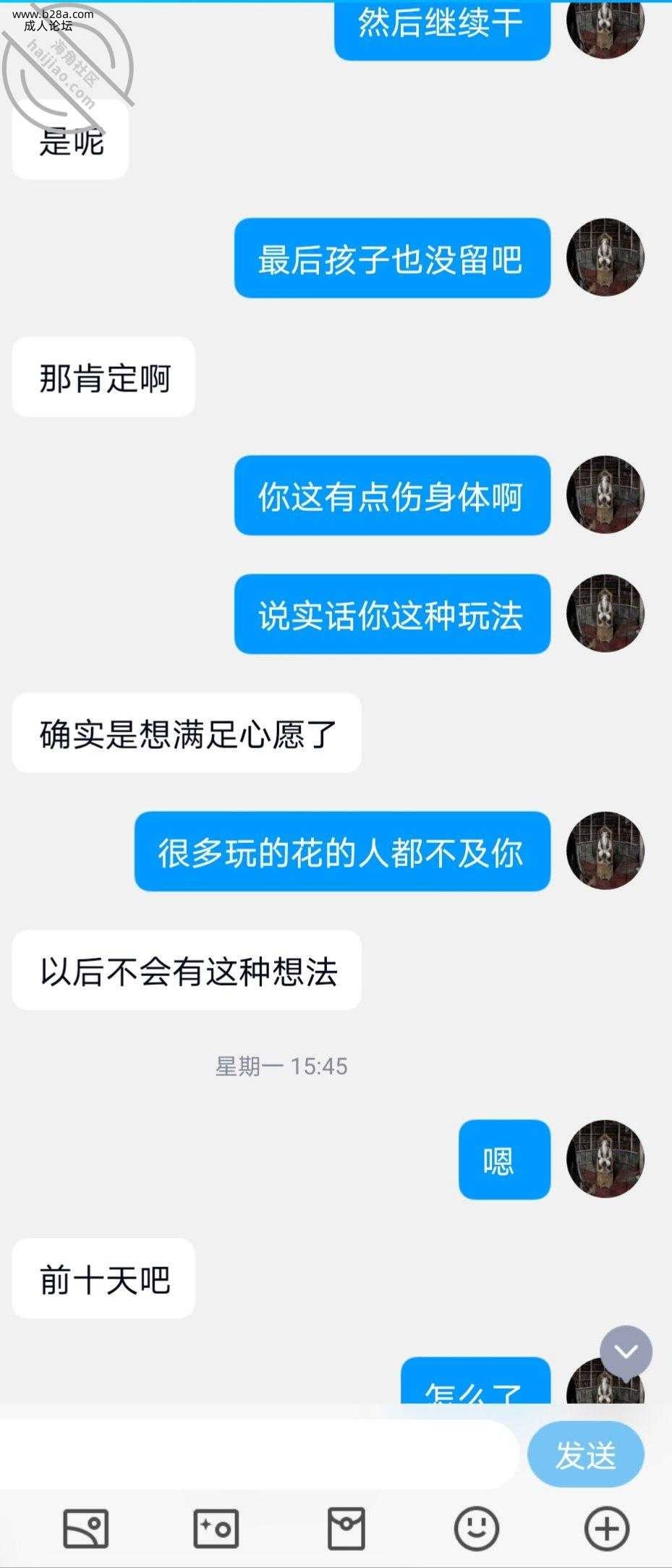The width and height of the screenshot is (672, 1568).
Task: Open the emoji picker
Action: point(476,1528)
